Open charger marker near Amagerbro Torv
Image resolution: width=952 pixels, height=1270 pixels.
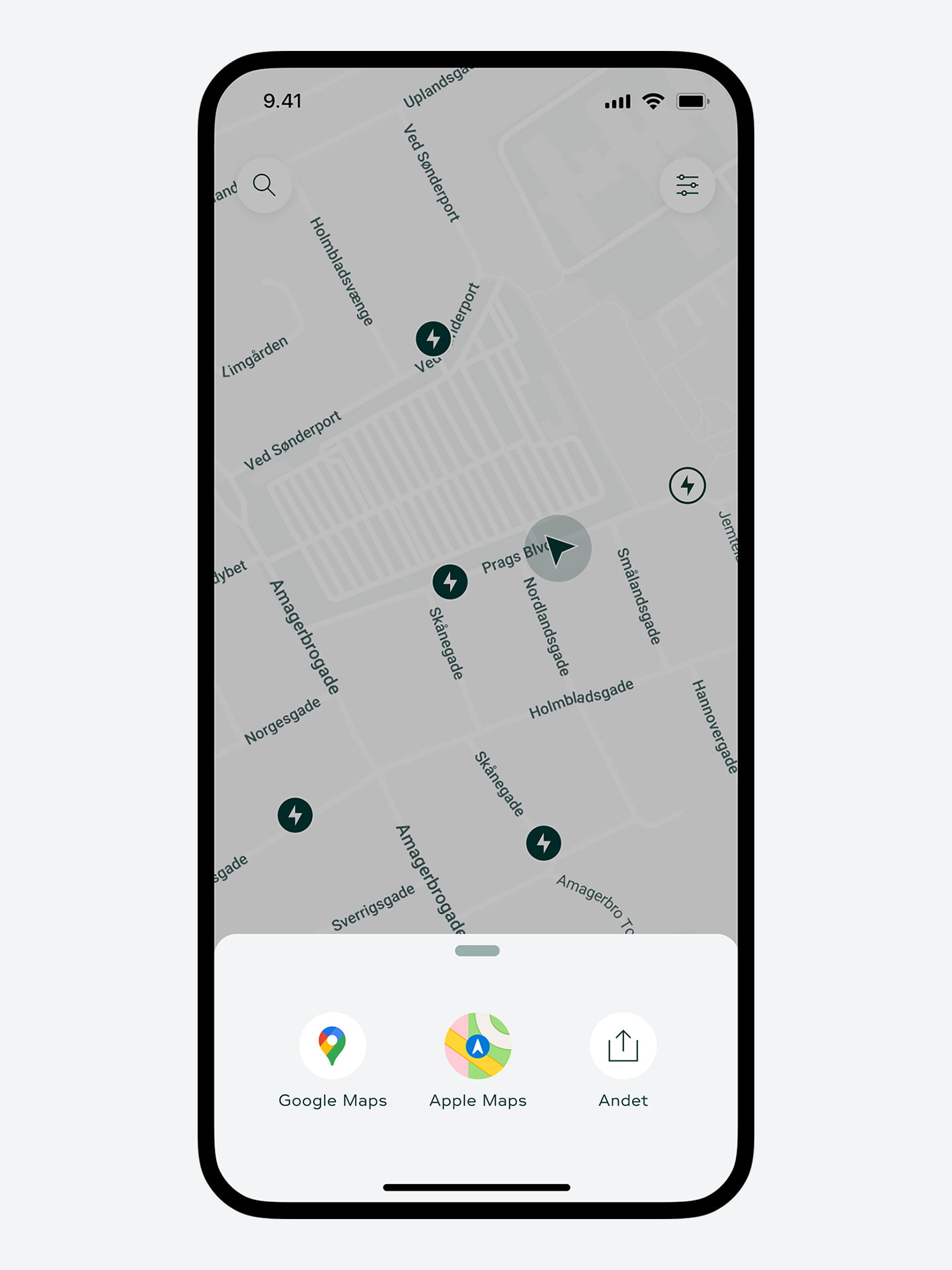click(x=543, y=843)
